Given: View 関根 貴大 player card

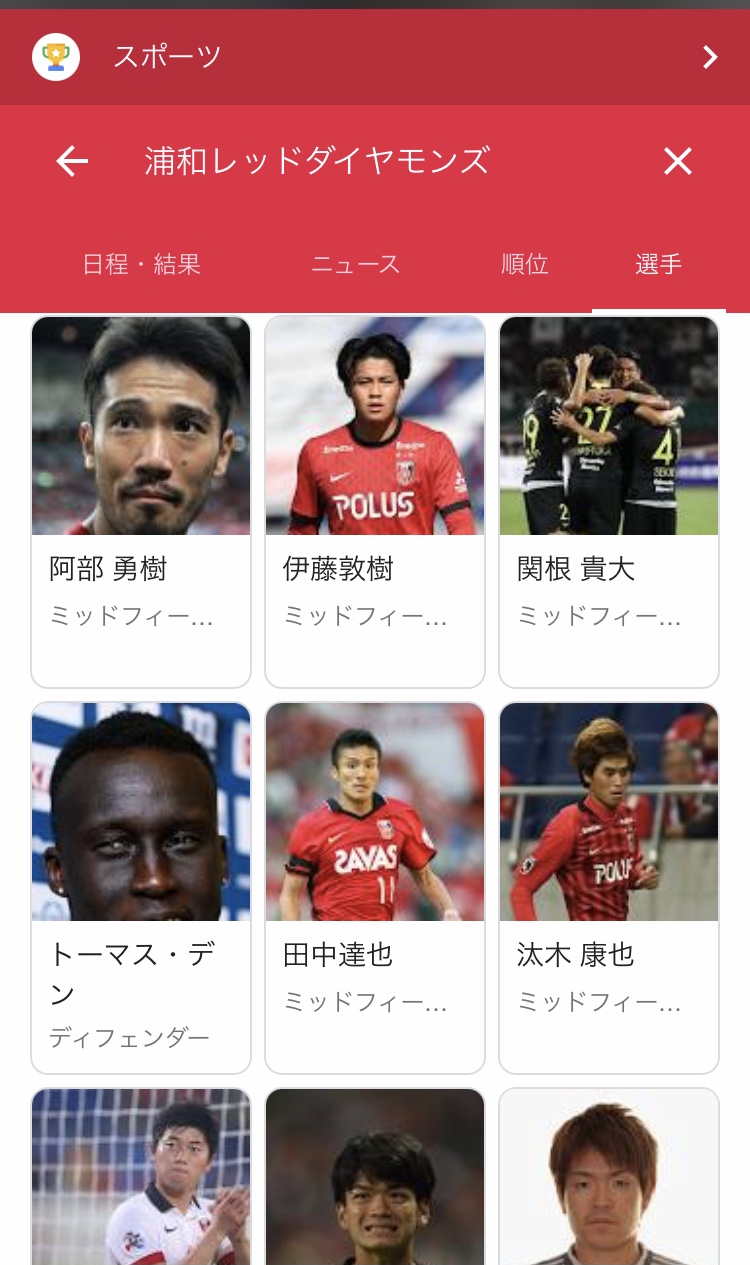Looking at the screenshot, I should pos(609,502).
